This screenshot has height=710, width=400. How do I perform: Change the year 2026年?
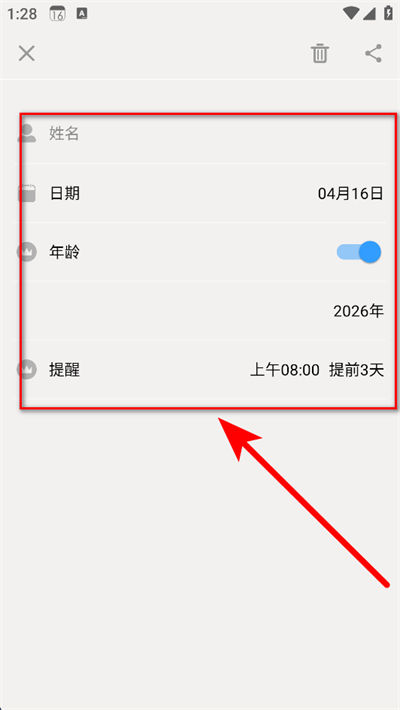(358, 311)
